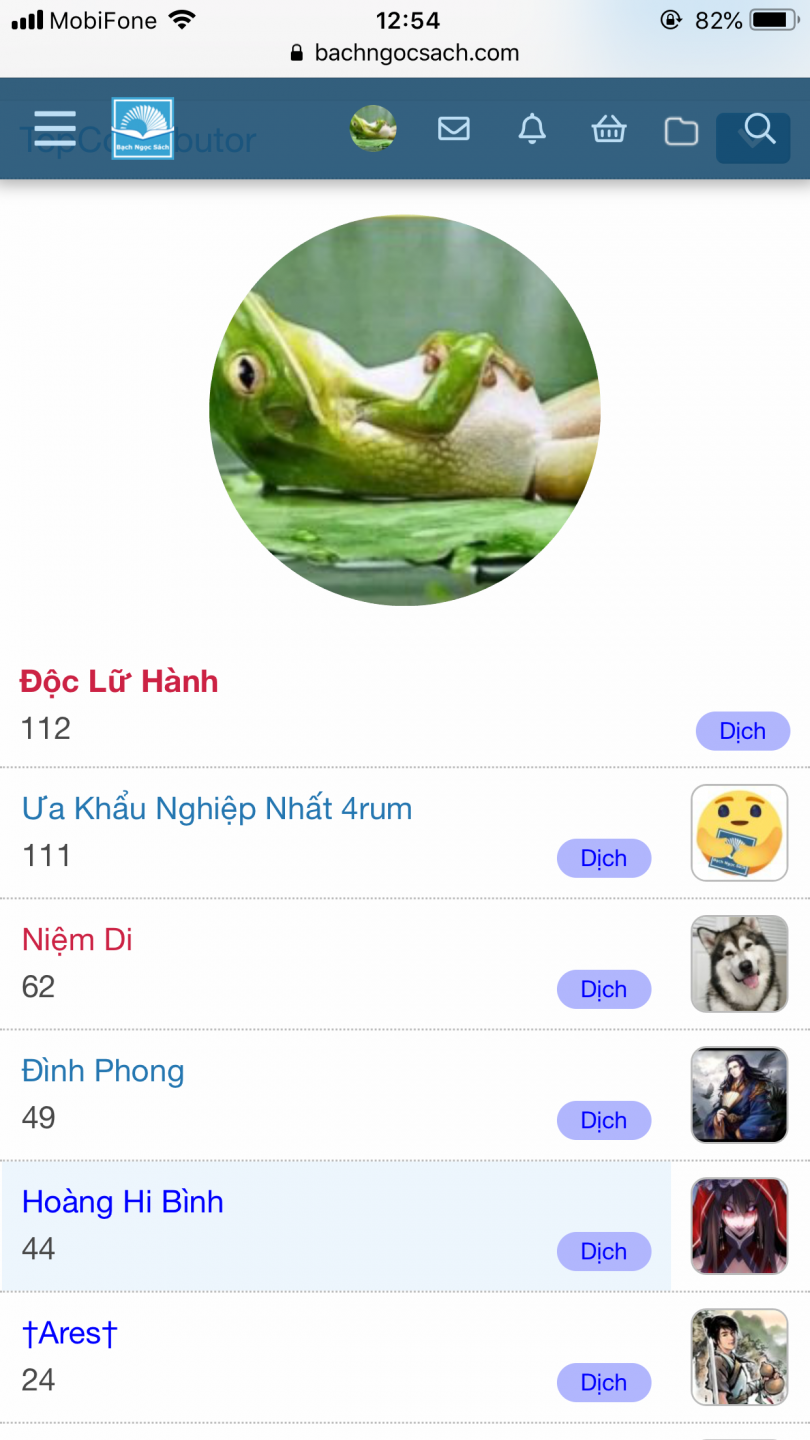810x1440 pixels.
Task: Tap the Dịch tag beside Độc Lữ Hành
Action: pyautogui.click(x=743, y=731)
